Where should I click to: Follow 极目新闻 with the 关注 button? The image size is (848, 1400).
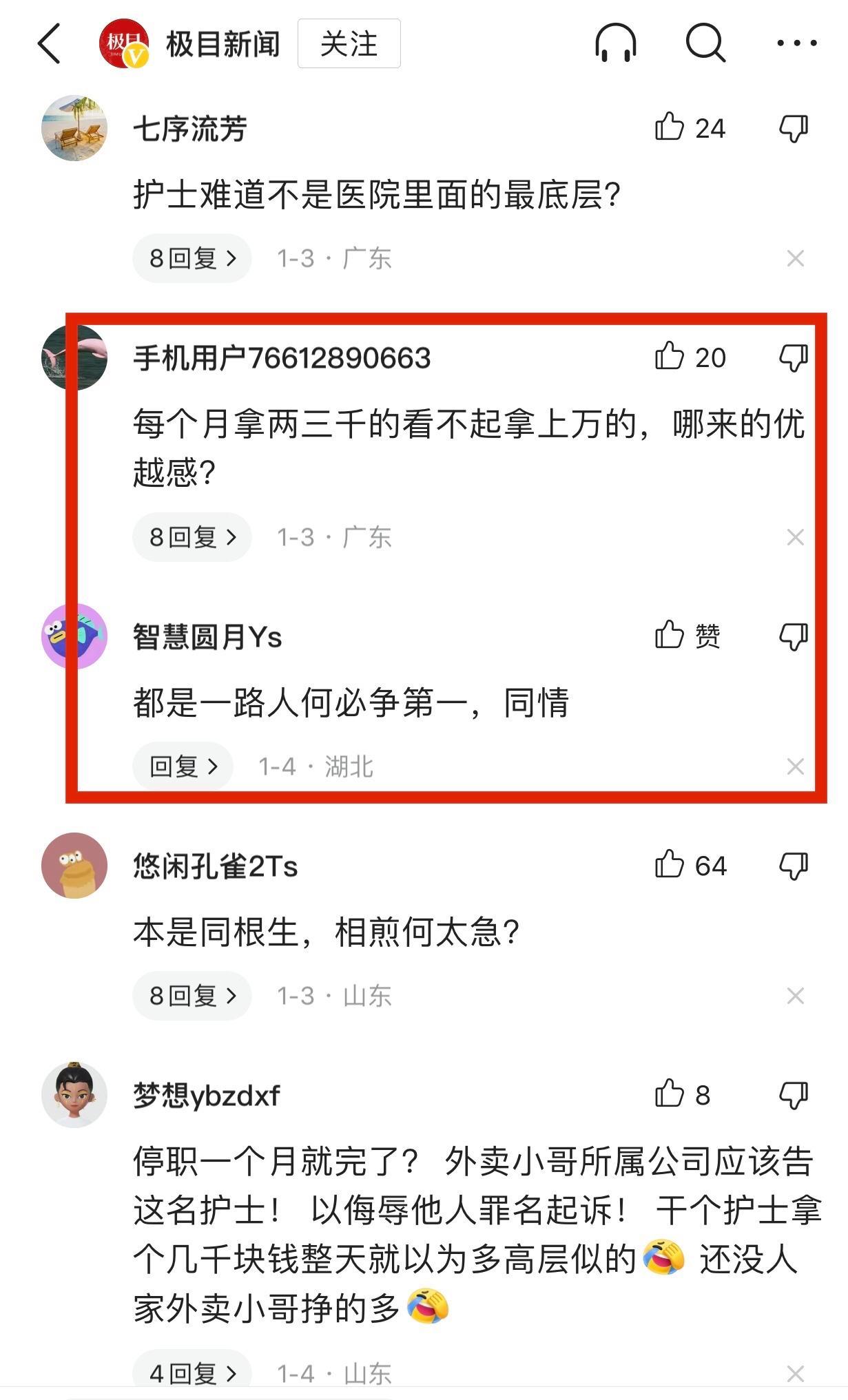pos(349,44)
